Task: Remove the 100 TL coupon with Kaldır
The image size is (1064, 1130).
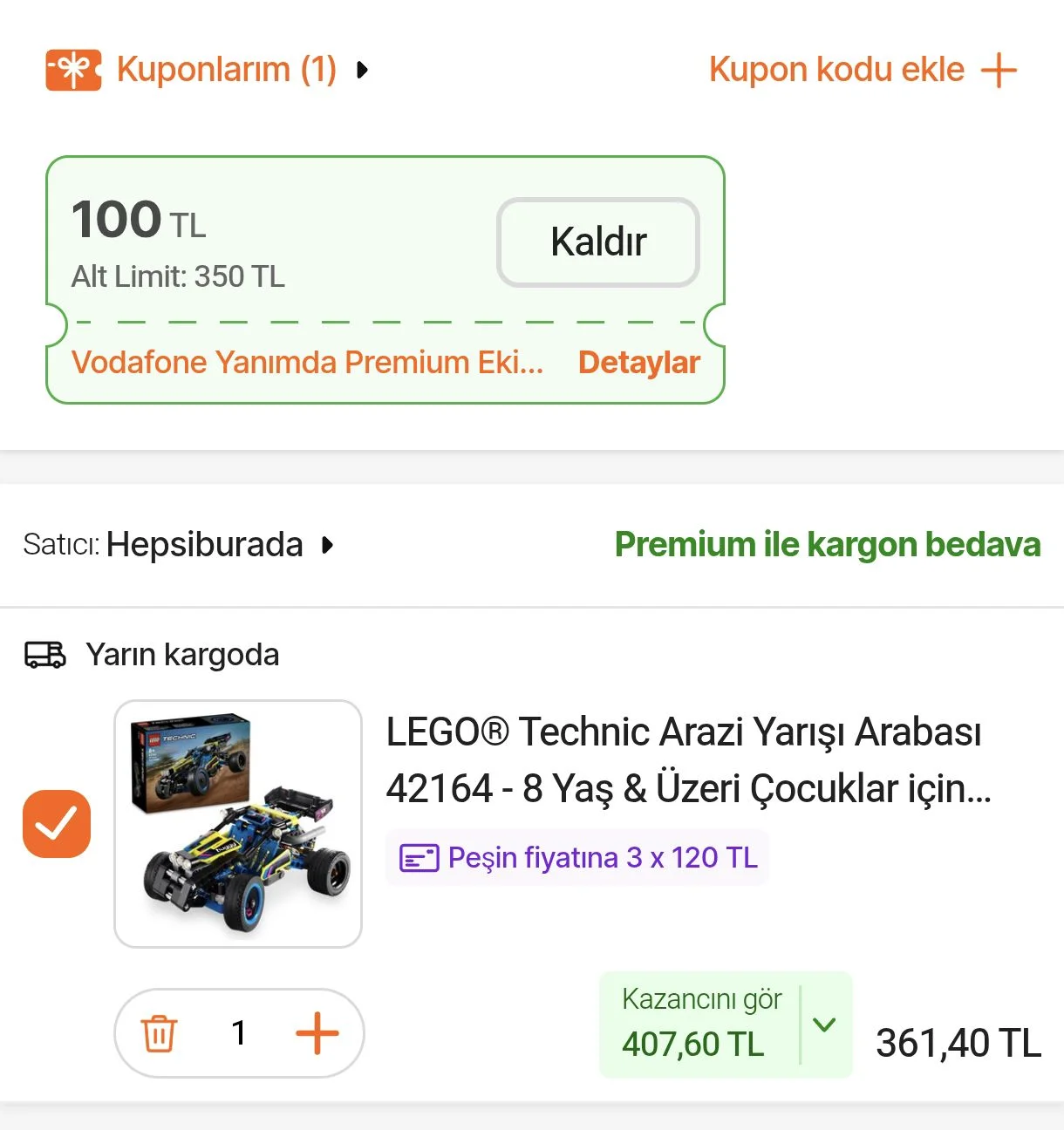Action: coord(598,242)
